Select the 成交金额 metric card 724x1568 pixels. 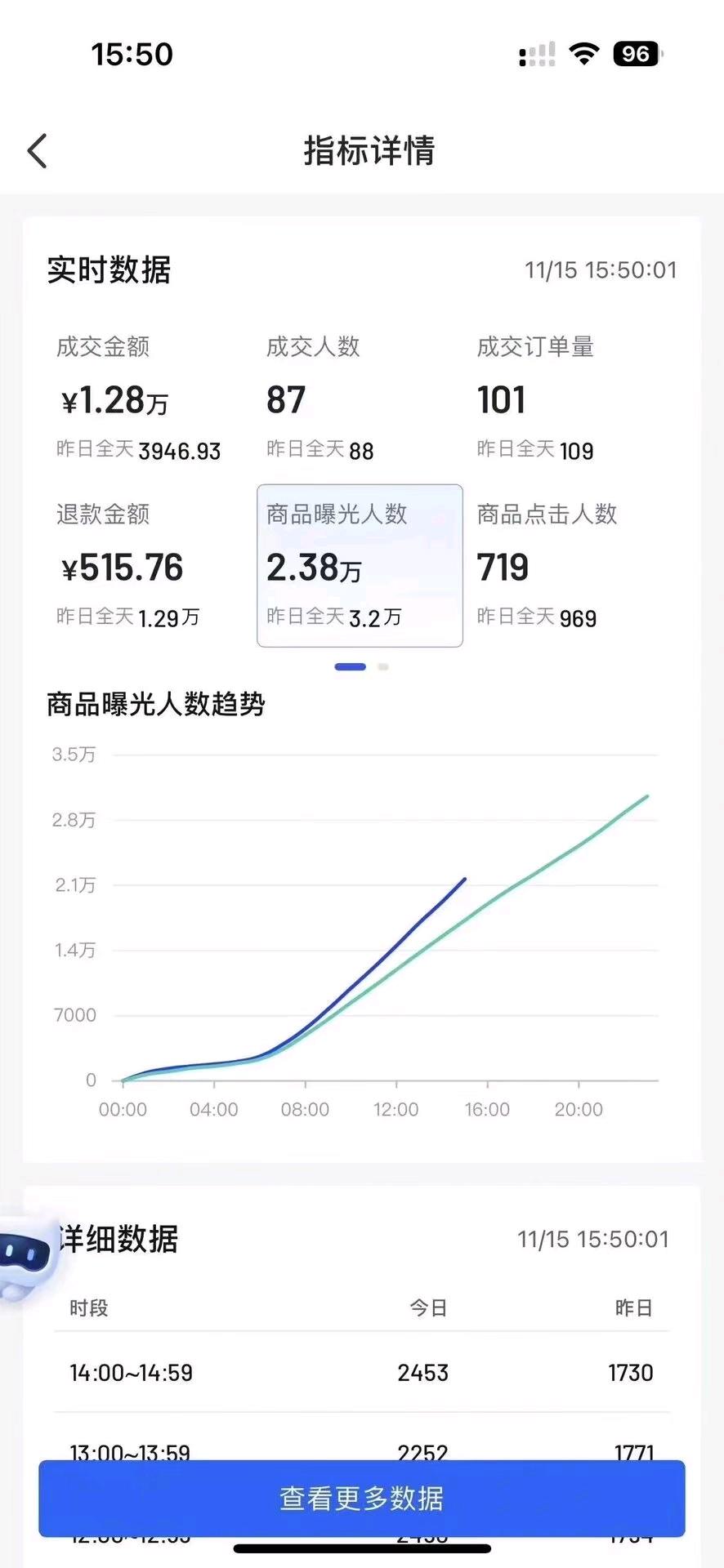pos(139,399)
